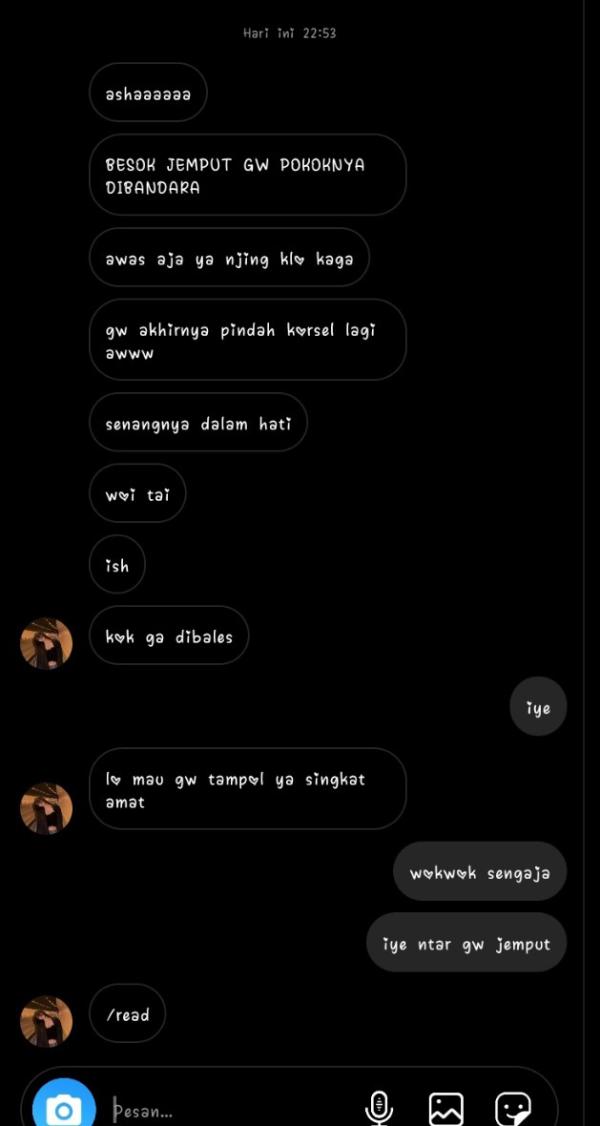Record a voice message with the microphone

(x=378, y=1108)
